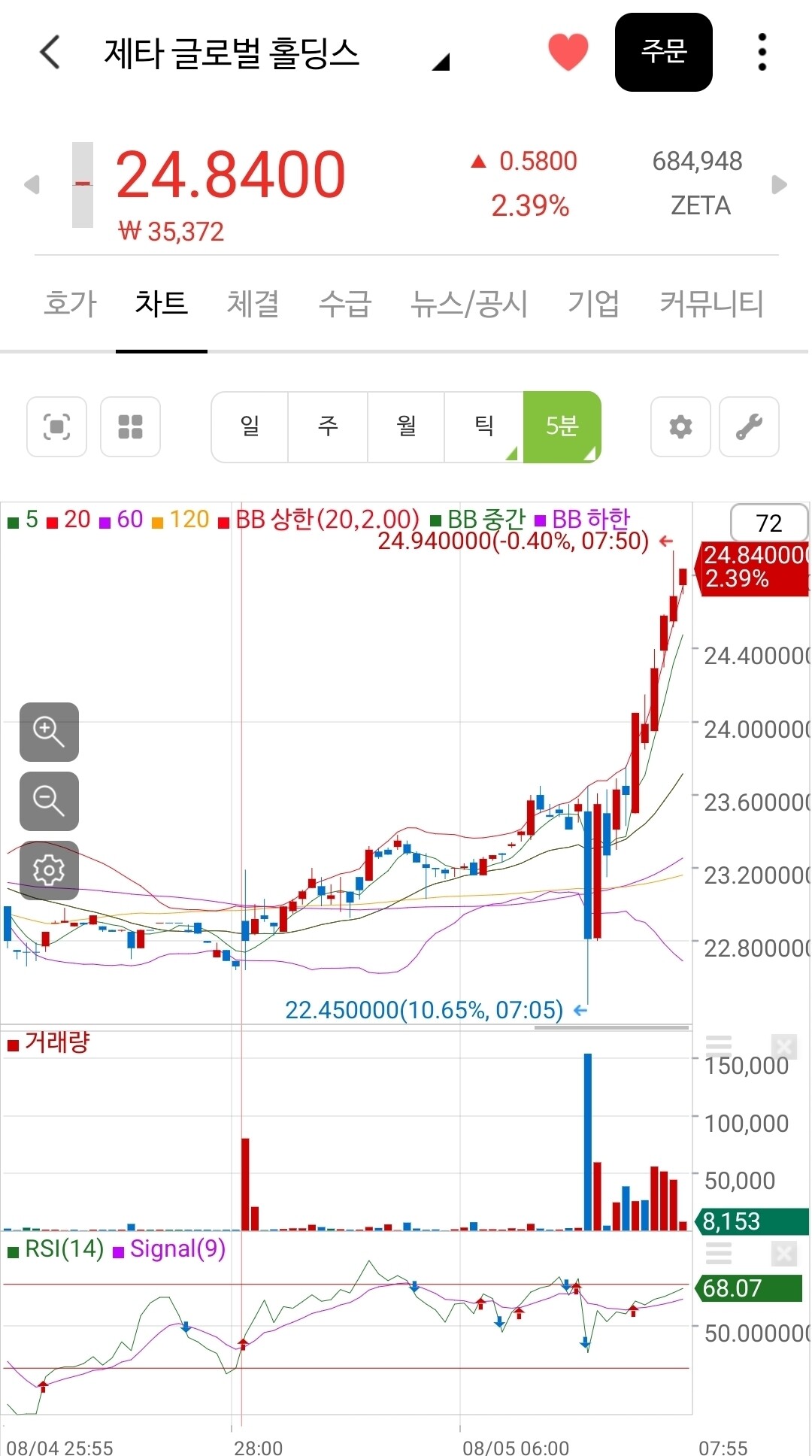Switch to the 호가 tab
This screenshot has width=812, height=1456.
(x=70, y=304)
